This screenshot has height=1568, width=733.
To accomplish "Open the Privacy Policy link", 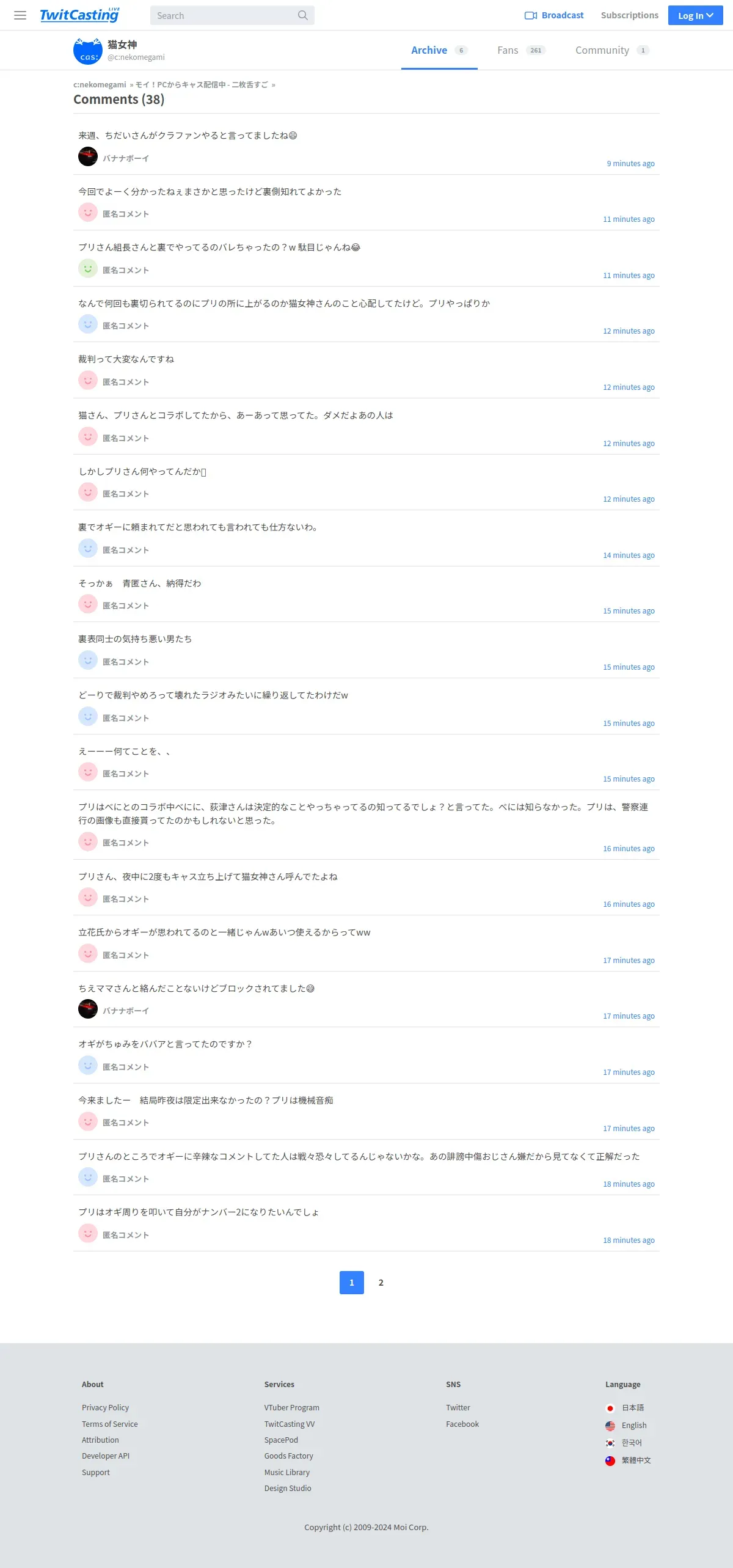I will 105,1407.
